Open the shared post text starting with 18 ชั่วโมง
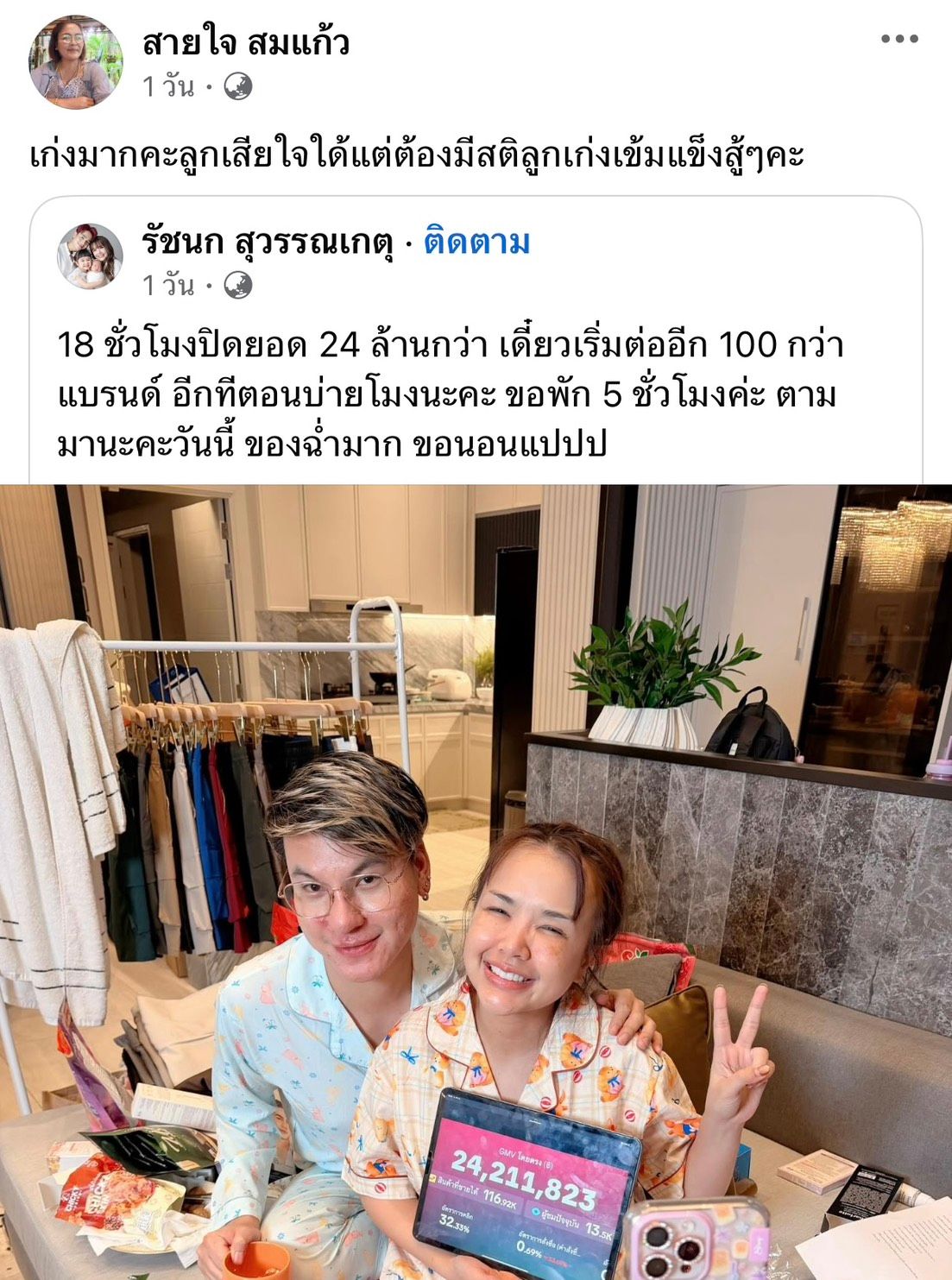 (x=449, y=394)
